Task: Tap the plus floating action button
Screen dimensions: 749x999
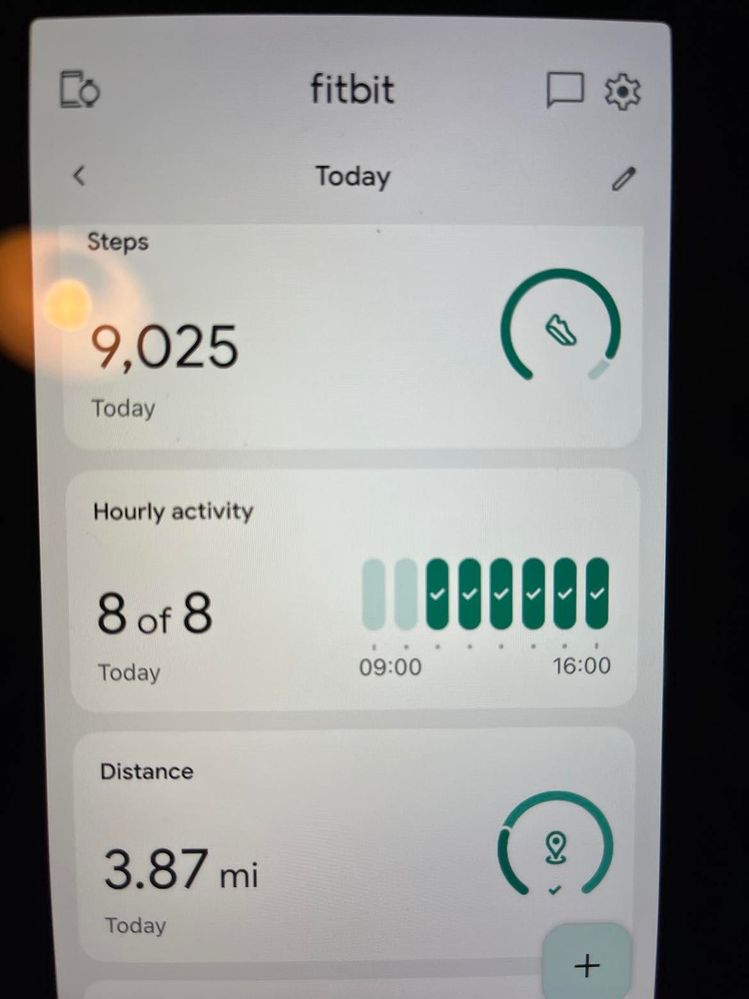Action: pos(587,965)
